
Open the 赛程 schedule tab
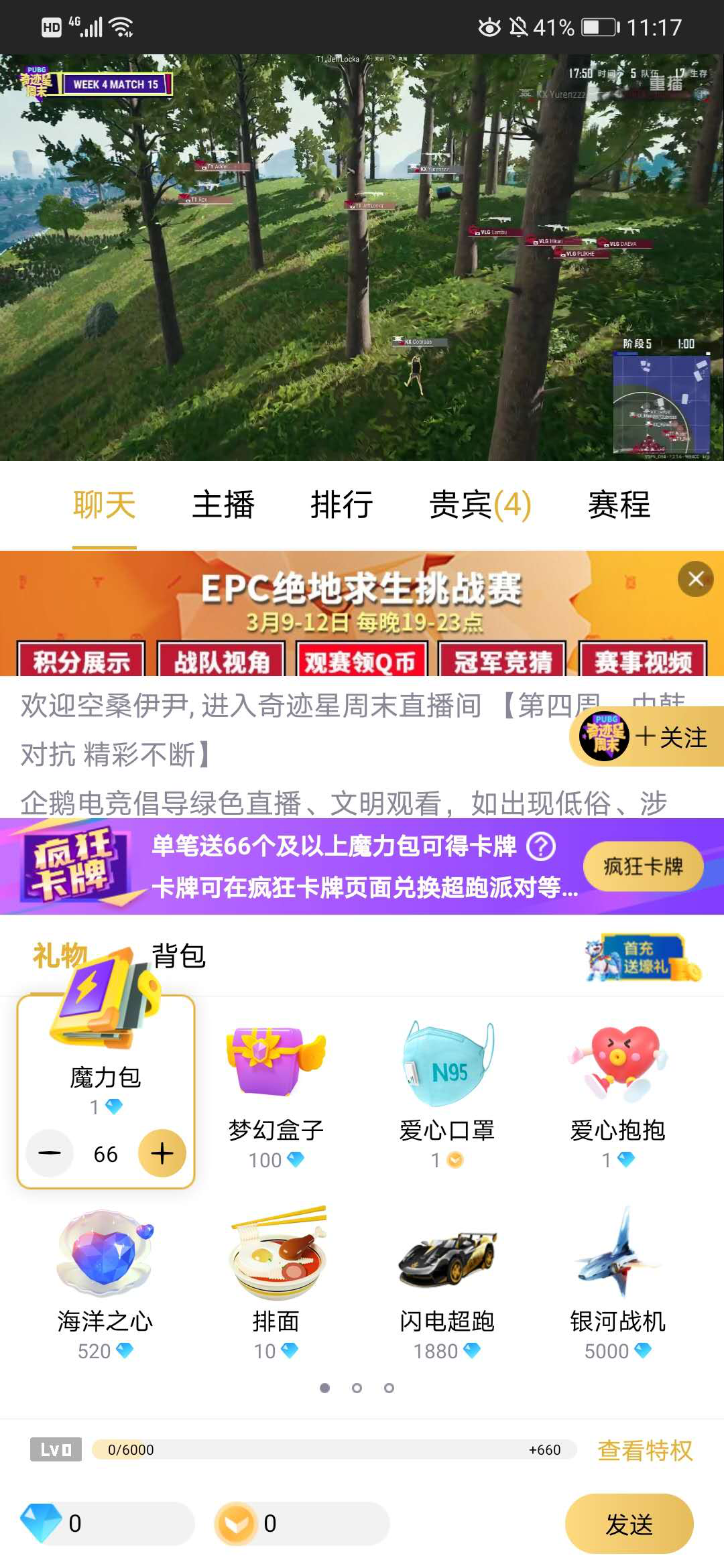click(x=619, y=505)
